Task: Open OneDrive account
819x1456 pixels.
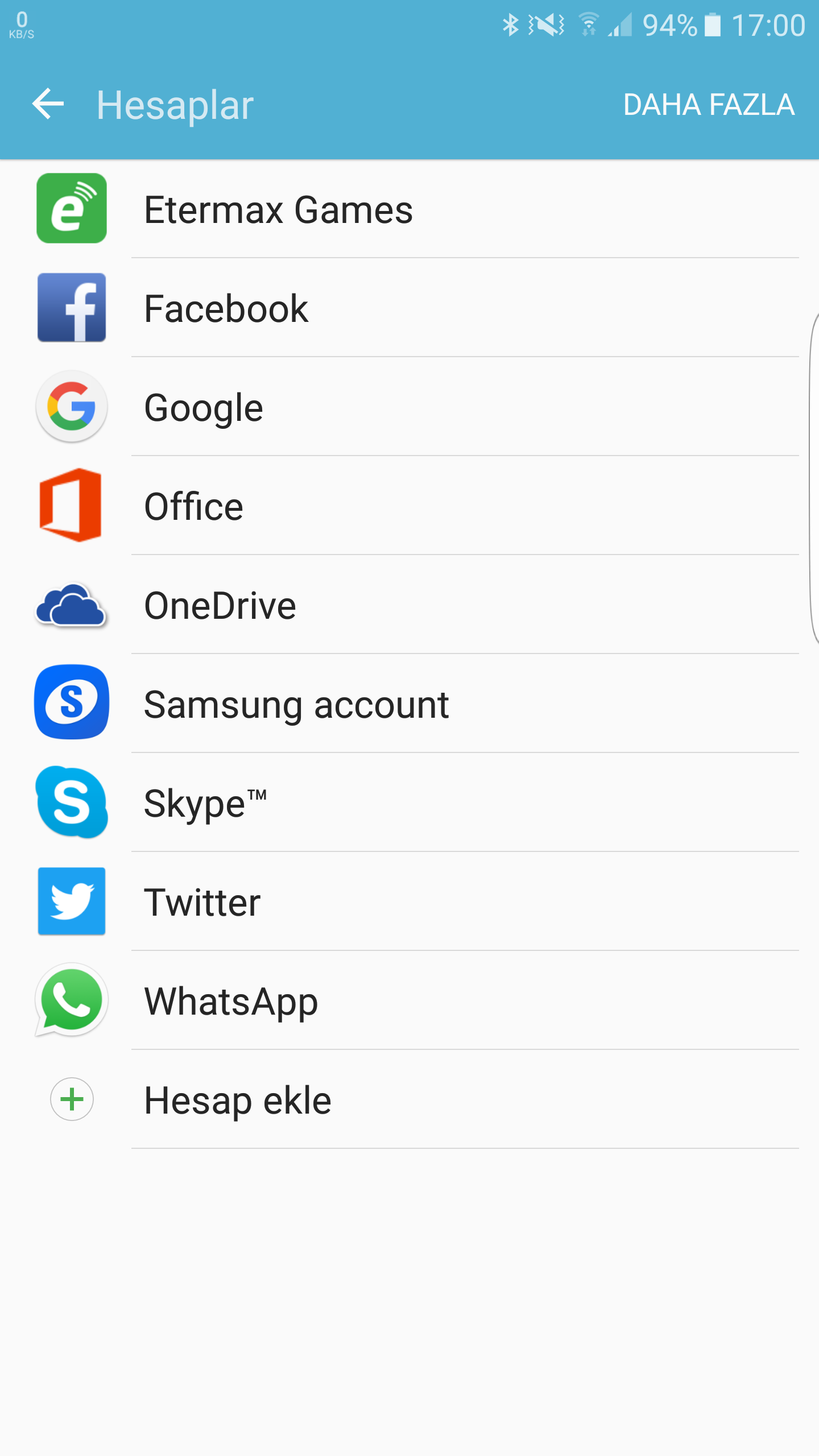Action: click(x=409, y=605)
